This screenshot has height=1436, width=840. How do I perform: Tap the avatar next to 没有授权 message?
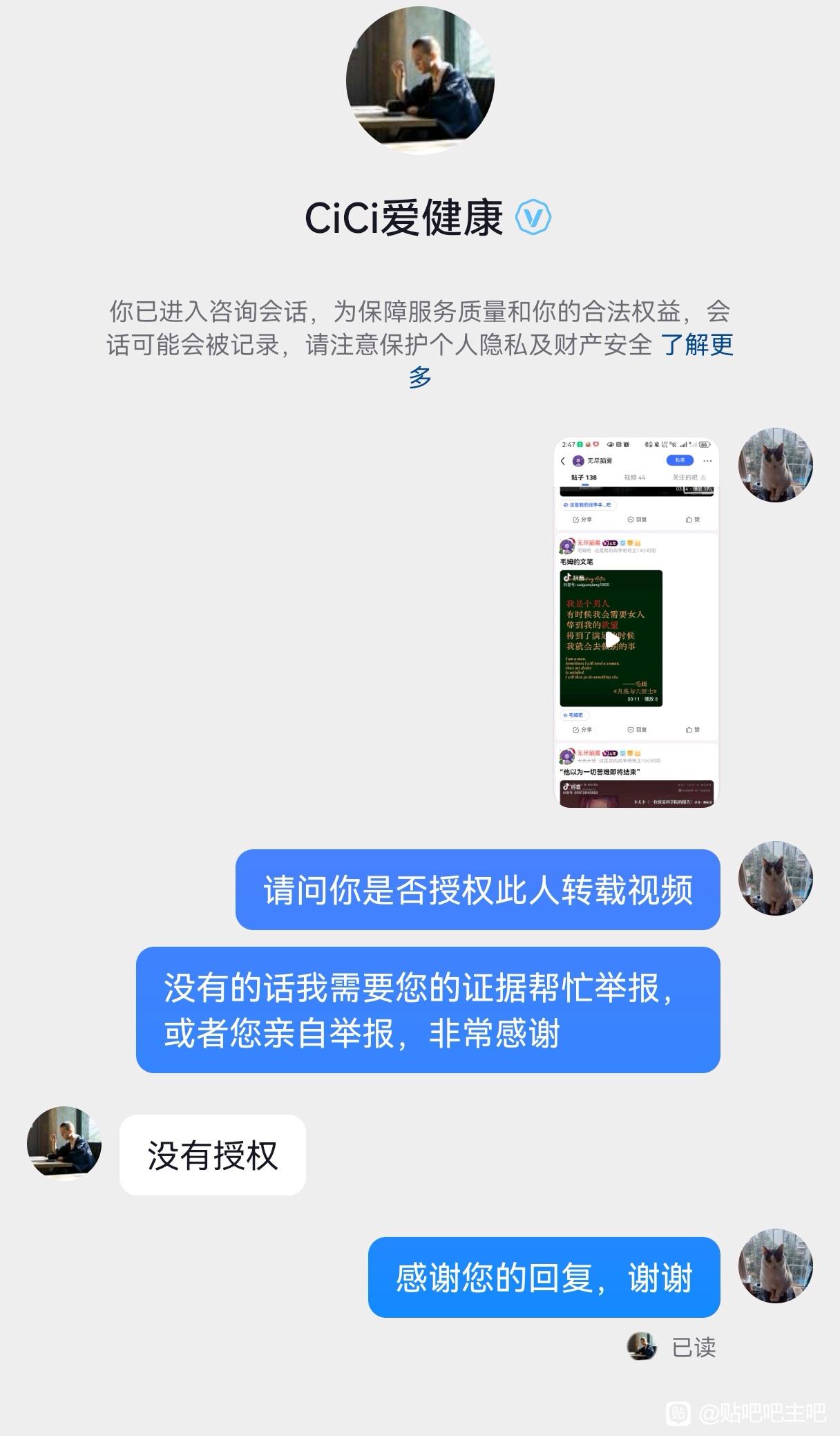tap(64, 1144)
